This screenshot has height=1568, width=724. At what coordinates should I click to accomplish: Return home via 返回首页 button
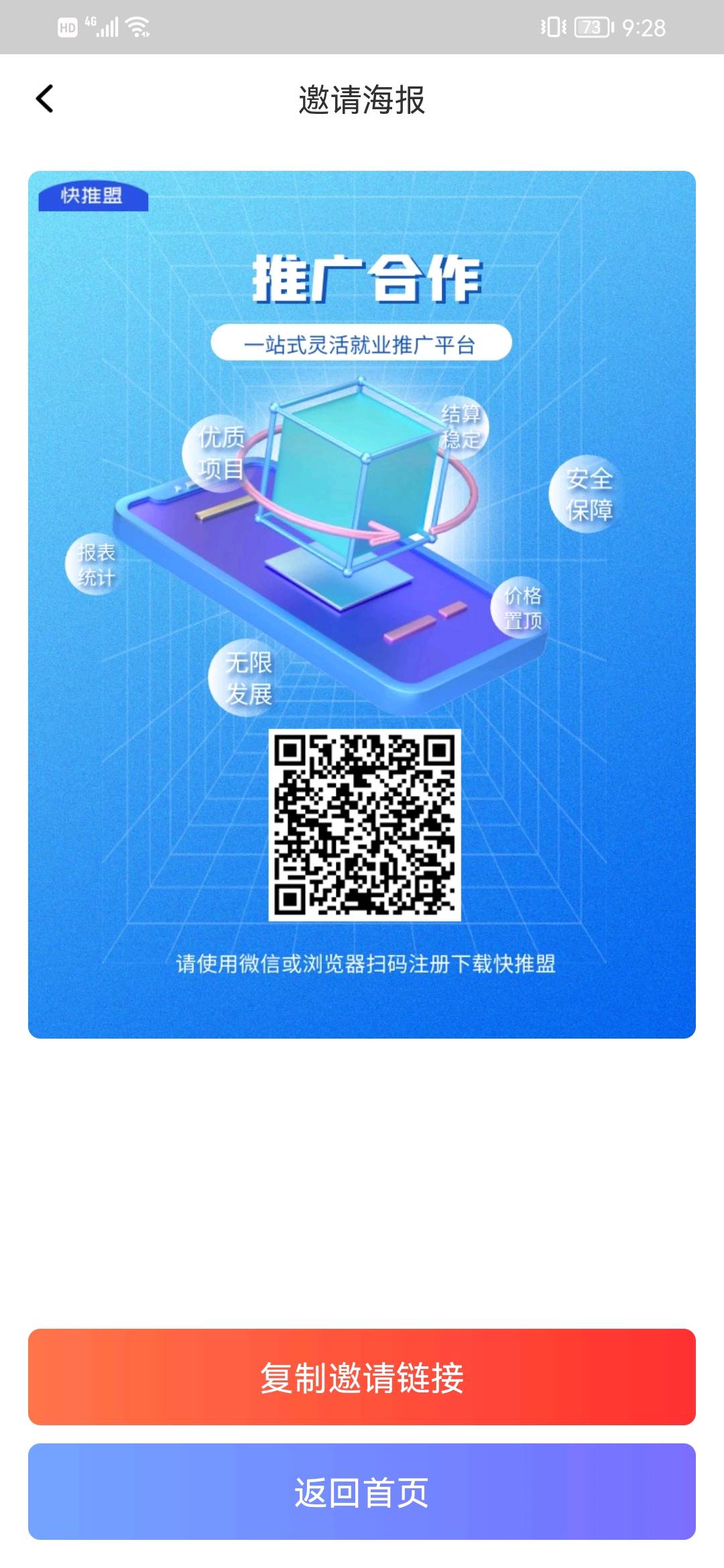click(362, 1492)
